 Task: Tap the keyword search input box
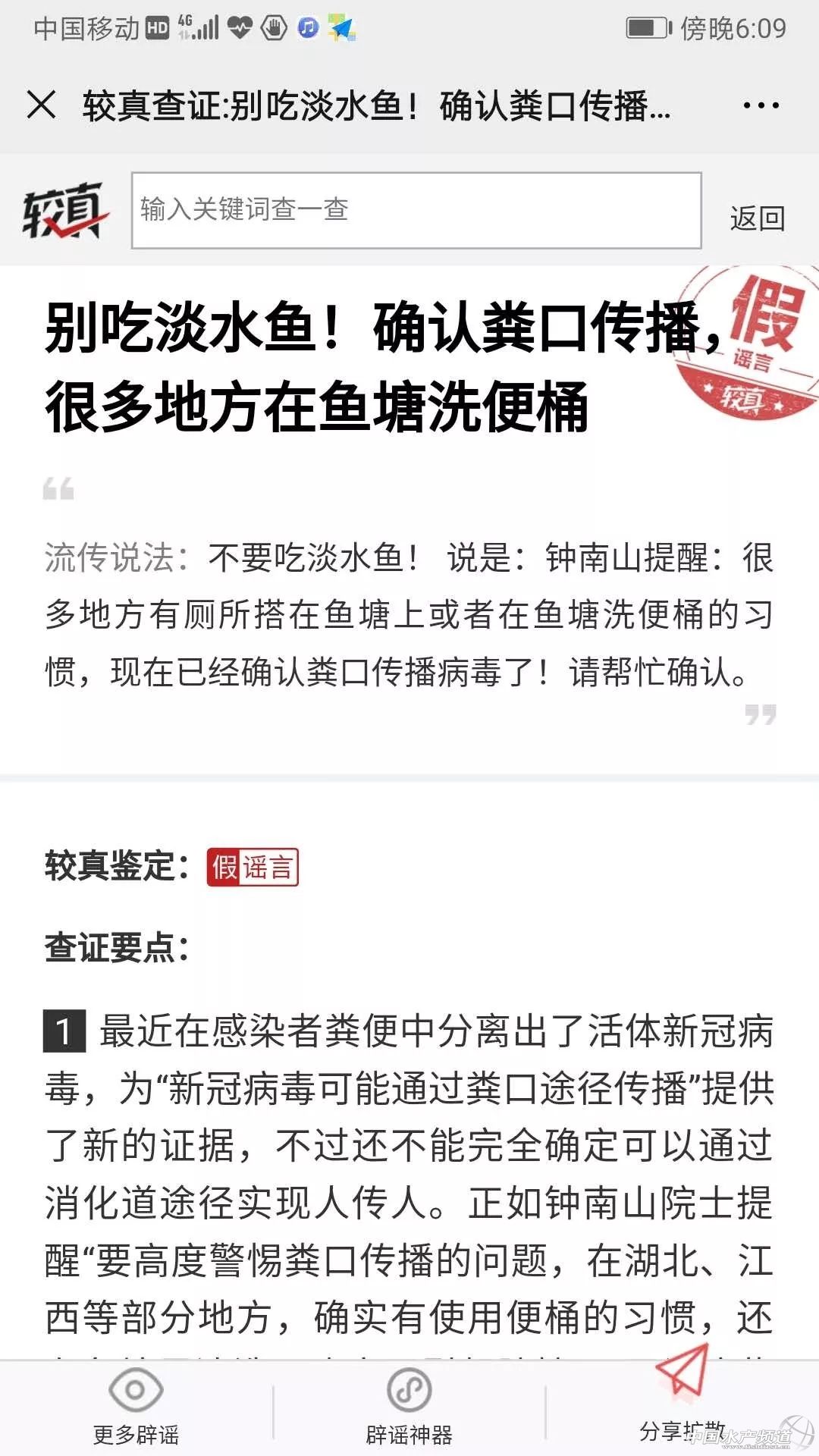[416, 210]
